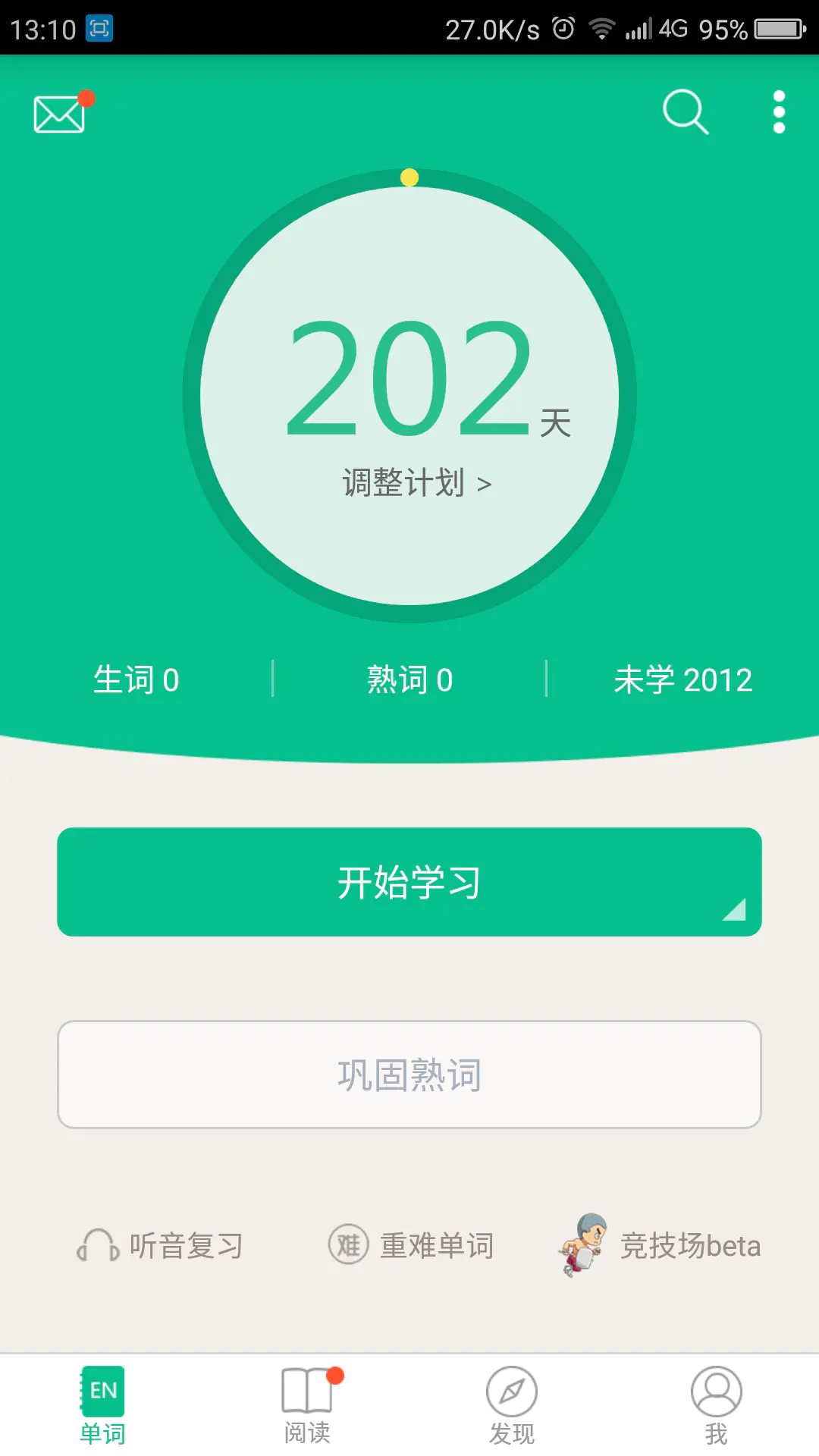View the 生词 new words list
819x1456 pixels.
(x=136, y=679)
